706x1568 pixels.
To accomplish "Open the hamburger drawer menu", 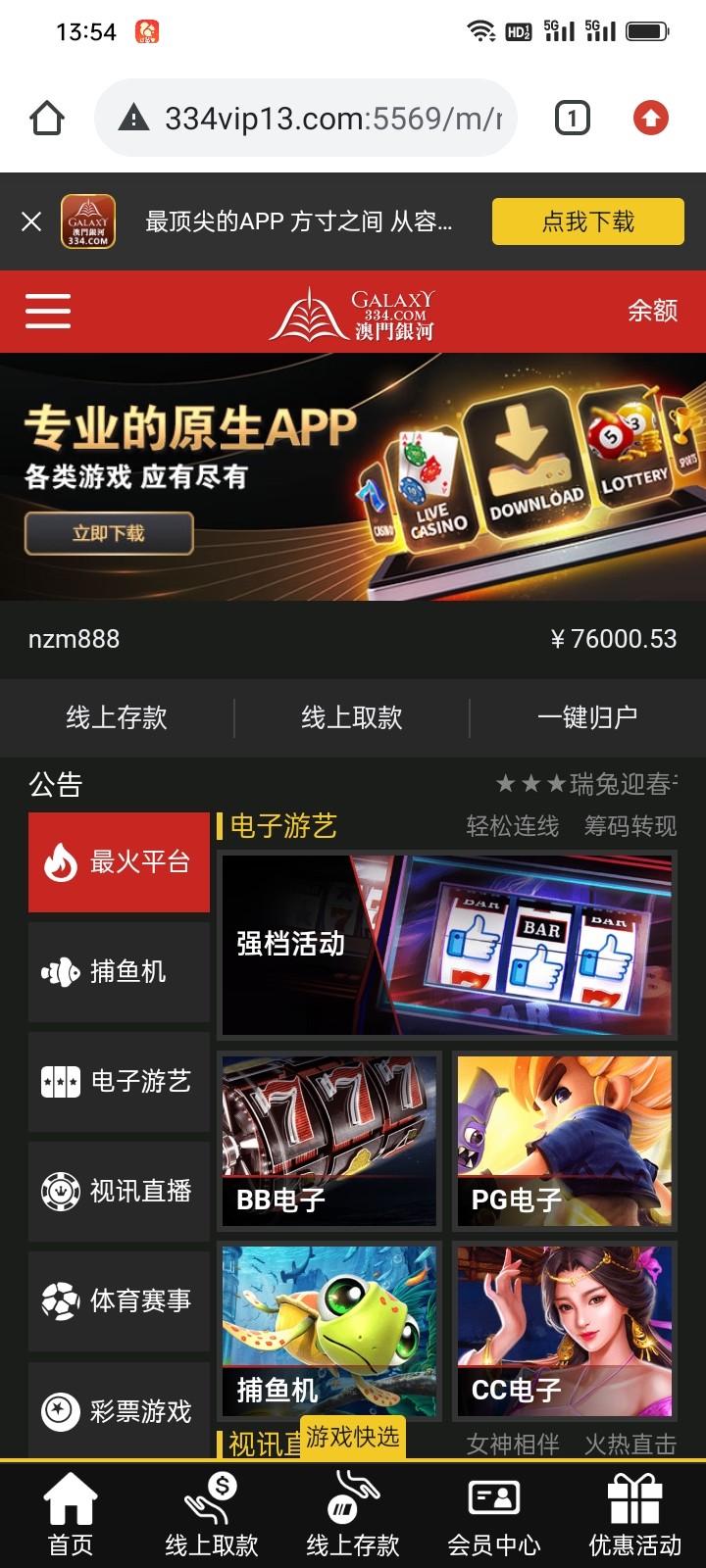I will [48, 311].
